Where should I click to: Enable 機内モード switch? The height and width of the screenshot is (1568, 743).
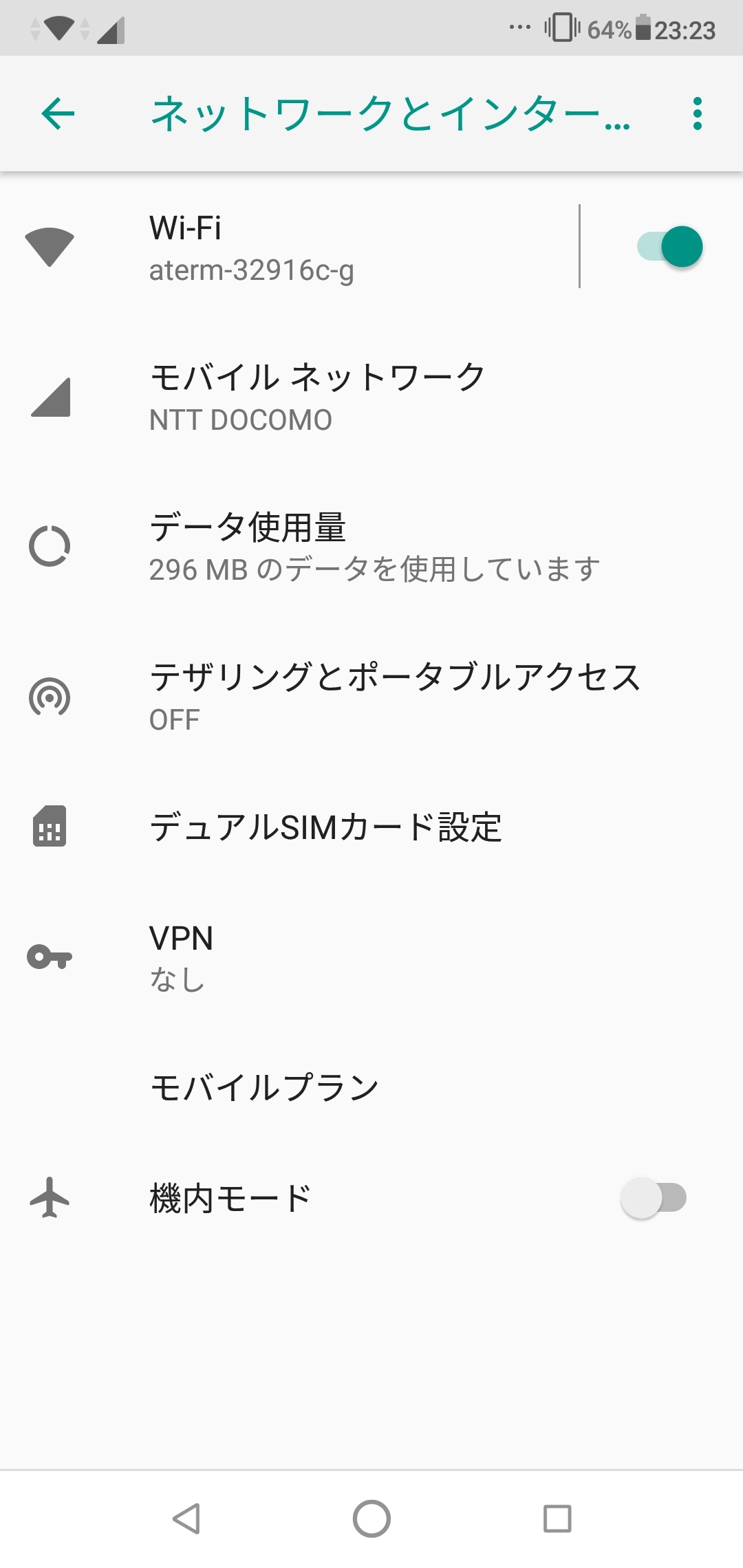(x=653, y=1197)
